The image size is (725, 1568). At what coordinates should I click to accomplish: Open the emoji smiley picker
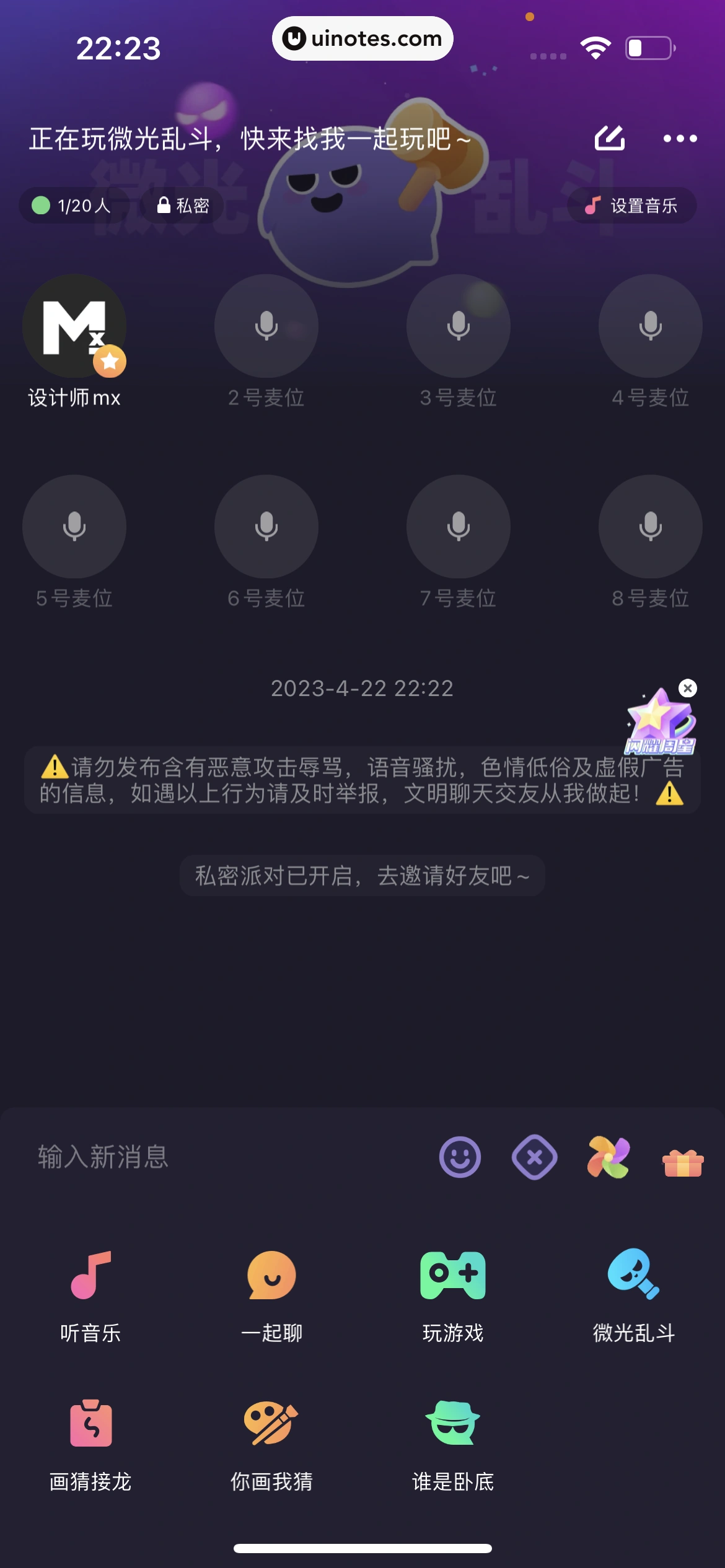coord(460,1157)
